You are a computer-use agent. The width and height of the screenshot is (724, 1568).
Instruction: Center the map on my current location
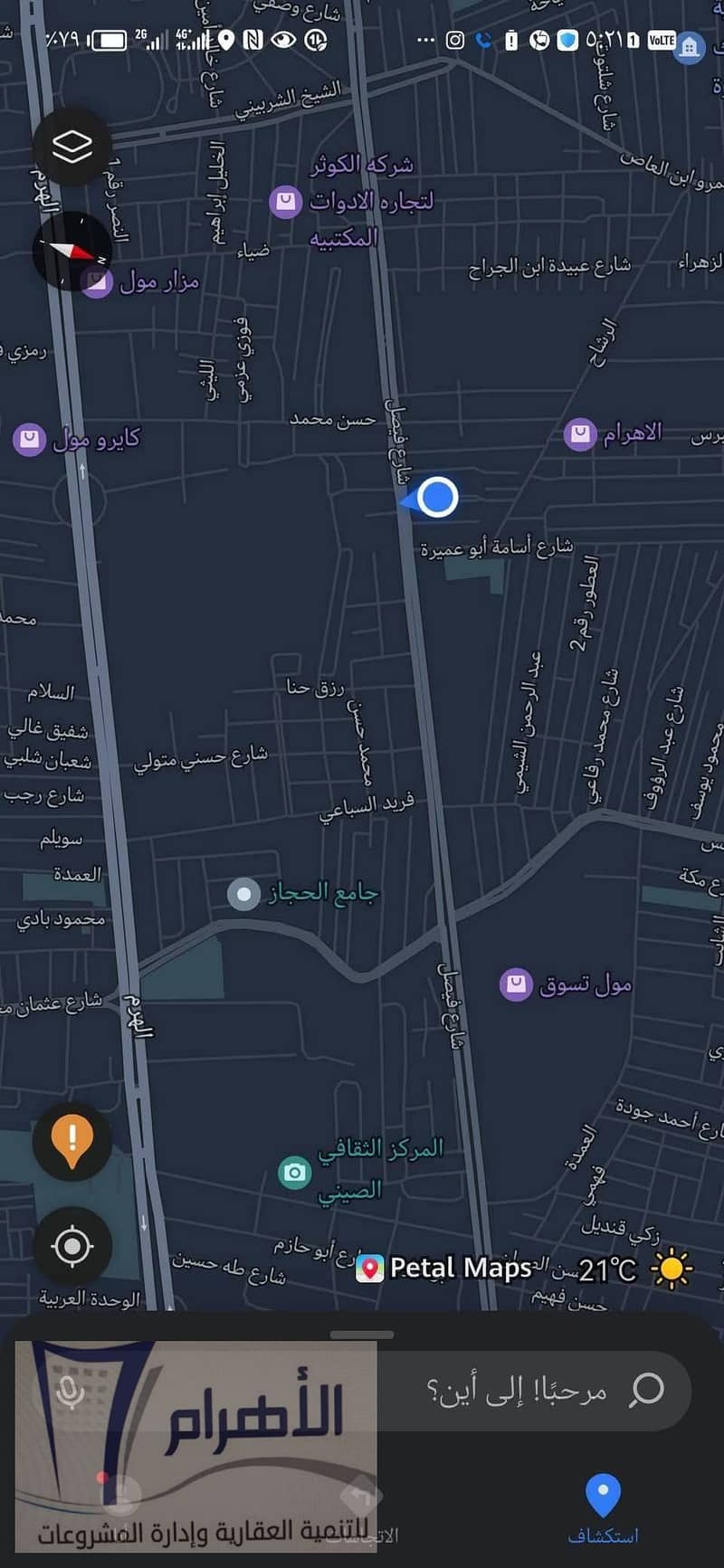[72, 1246]
